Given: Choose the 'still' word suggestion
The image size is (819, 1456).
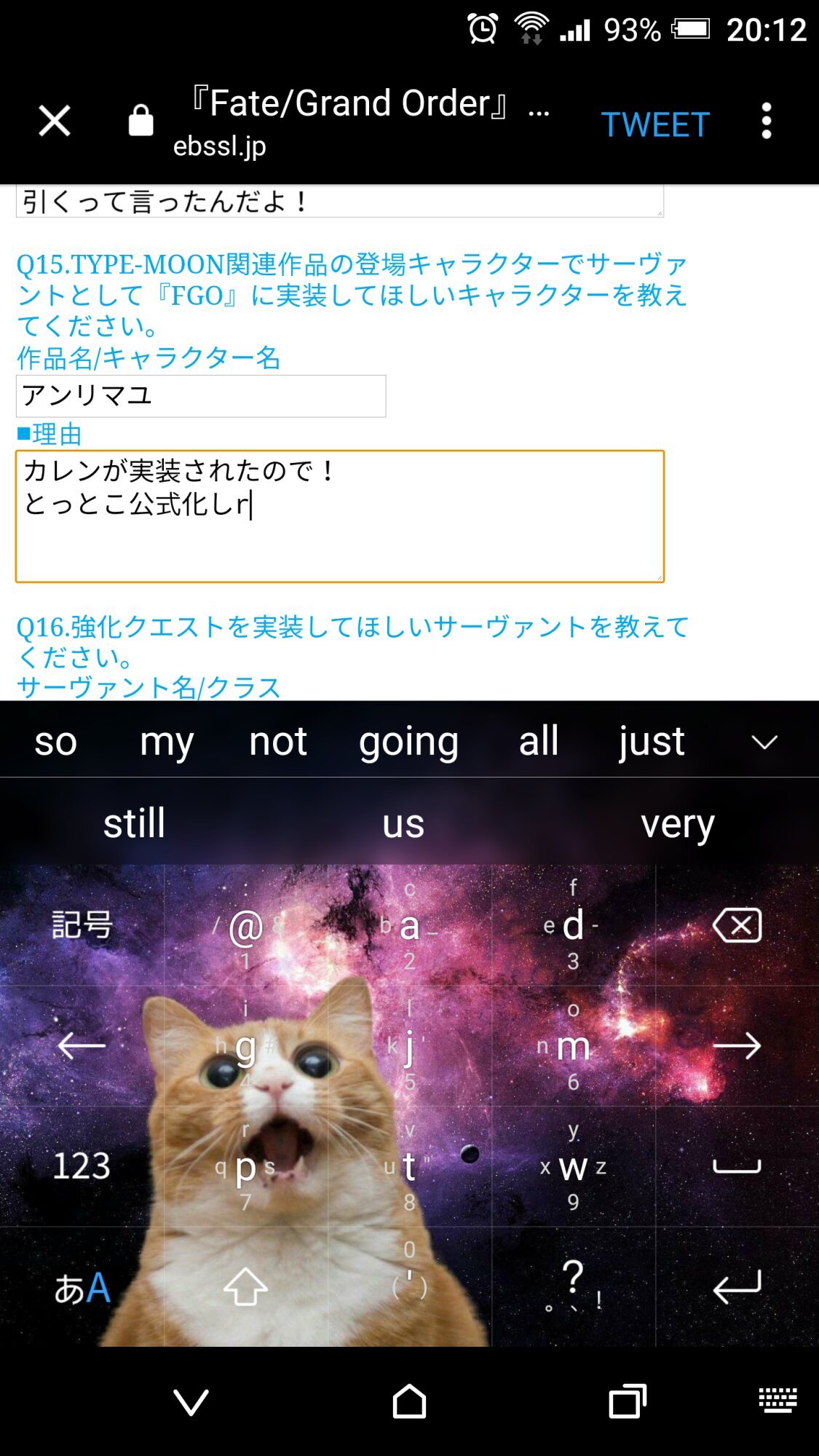Looking at the screenshot, I should (134, 824).
